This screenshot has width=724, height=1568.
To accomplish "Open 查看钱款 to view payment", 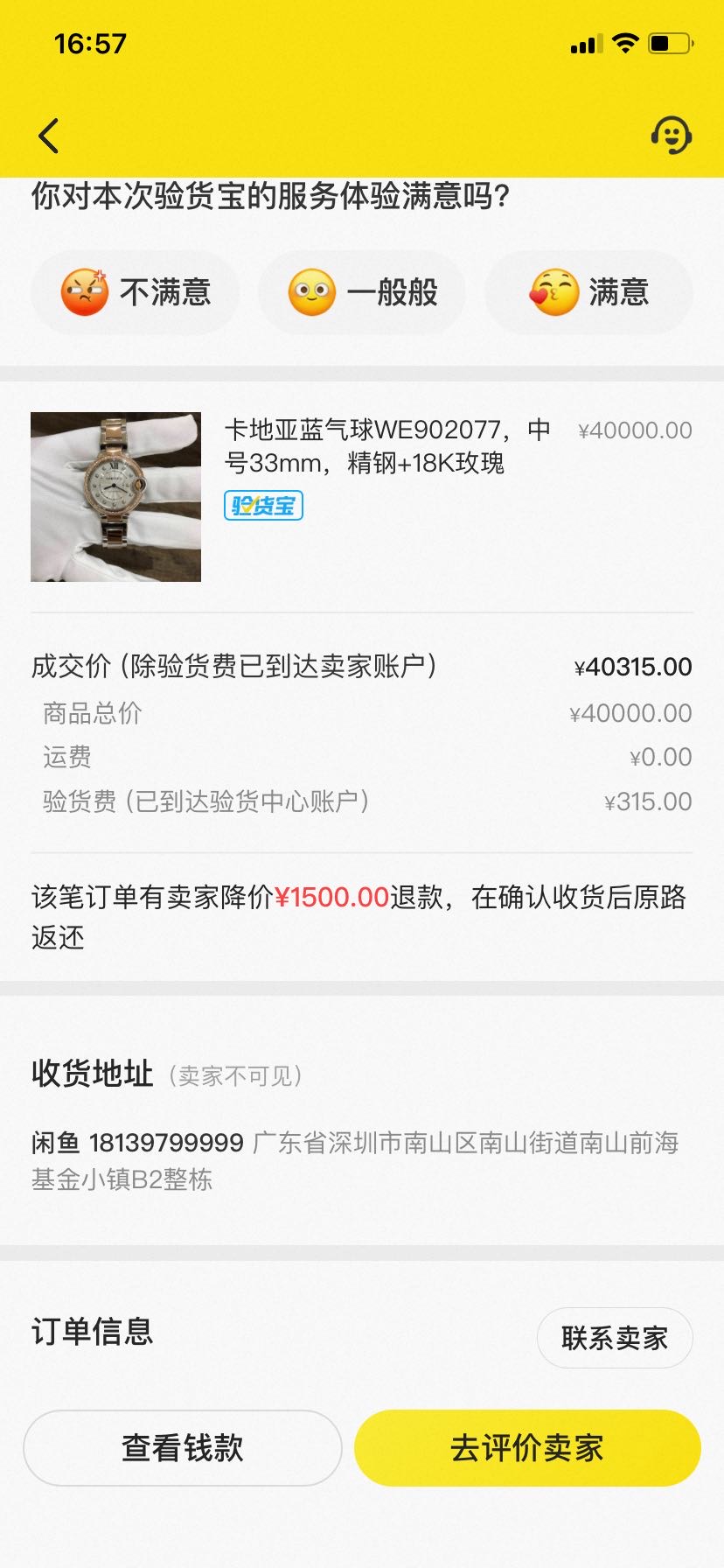I will [x=182, y=1448].
